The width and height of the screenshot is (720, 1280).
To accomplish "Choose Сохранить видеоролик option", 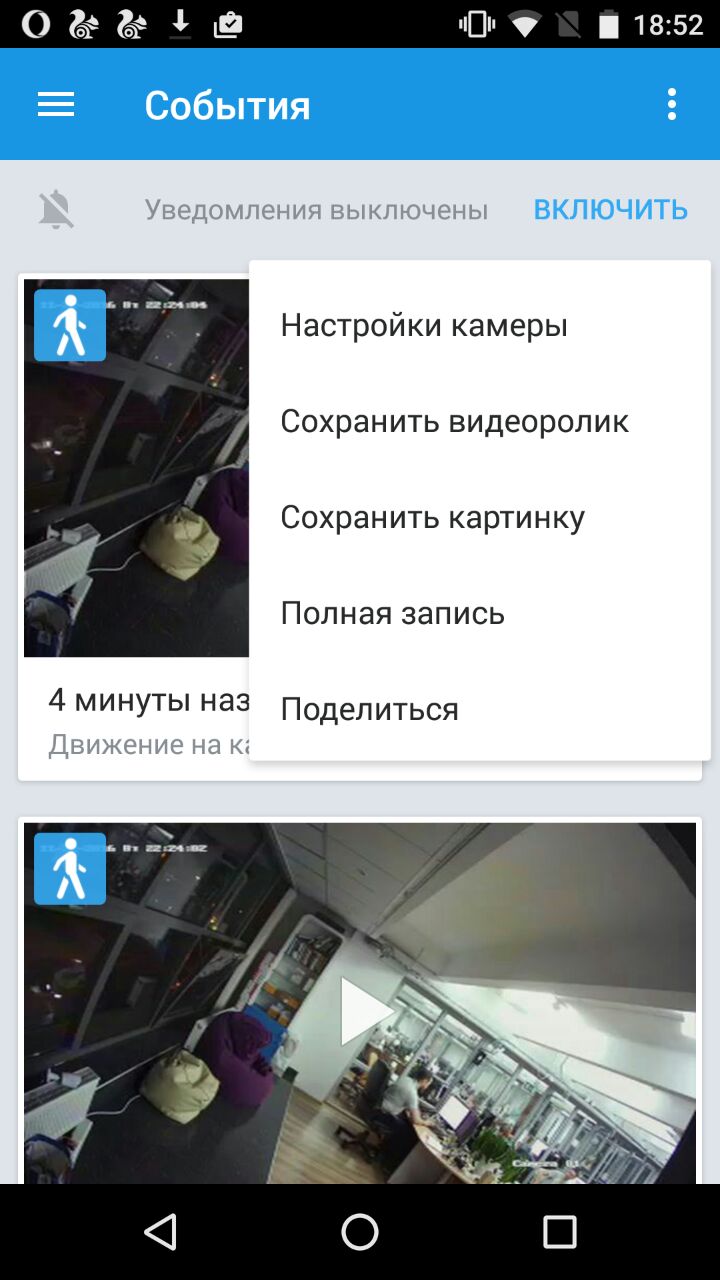I will (x=454, y=421).
